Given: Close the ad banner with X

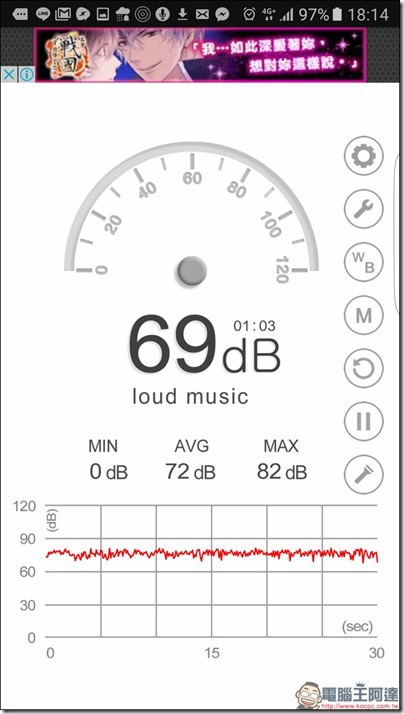Looking at the screenshot, I should (8, 74).
